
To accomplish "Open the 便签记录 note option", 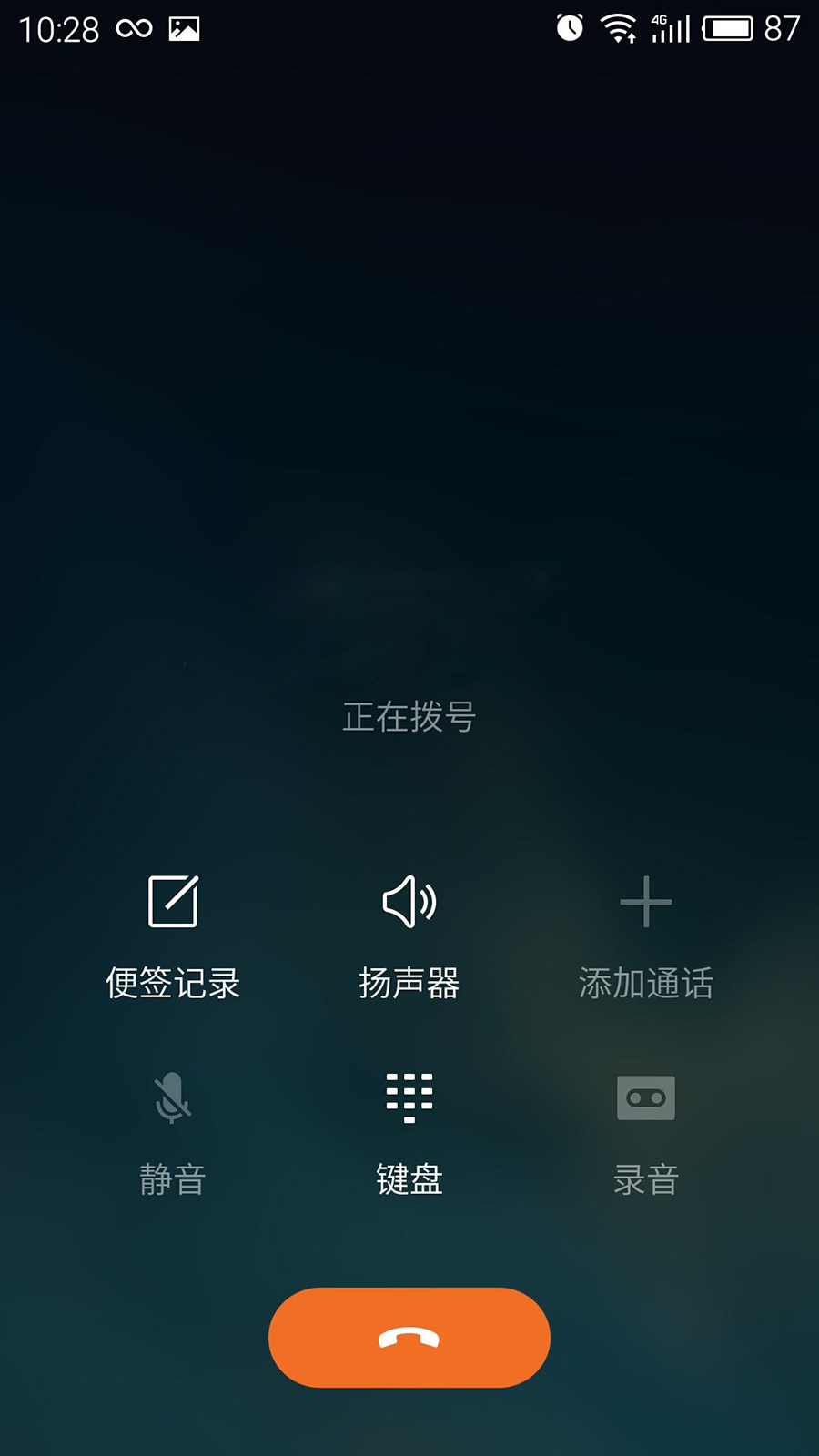I will coord(173,937).
